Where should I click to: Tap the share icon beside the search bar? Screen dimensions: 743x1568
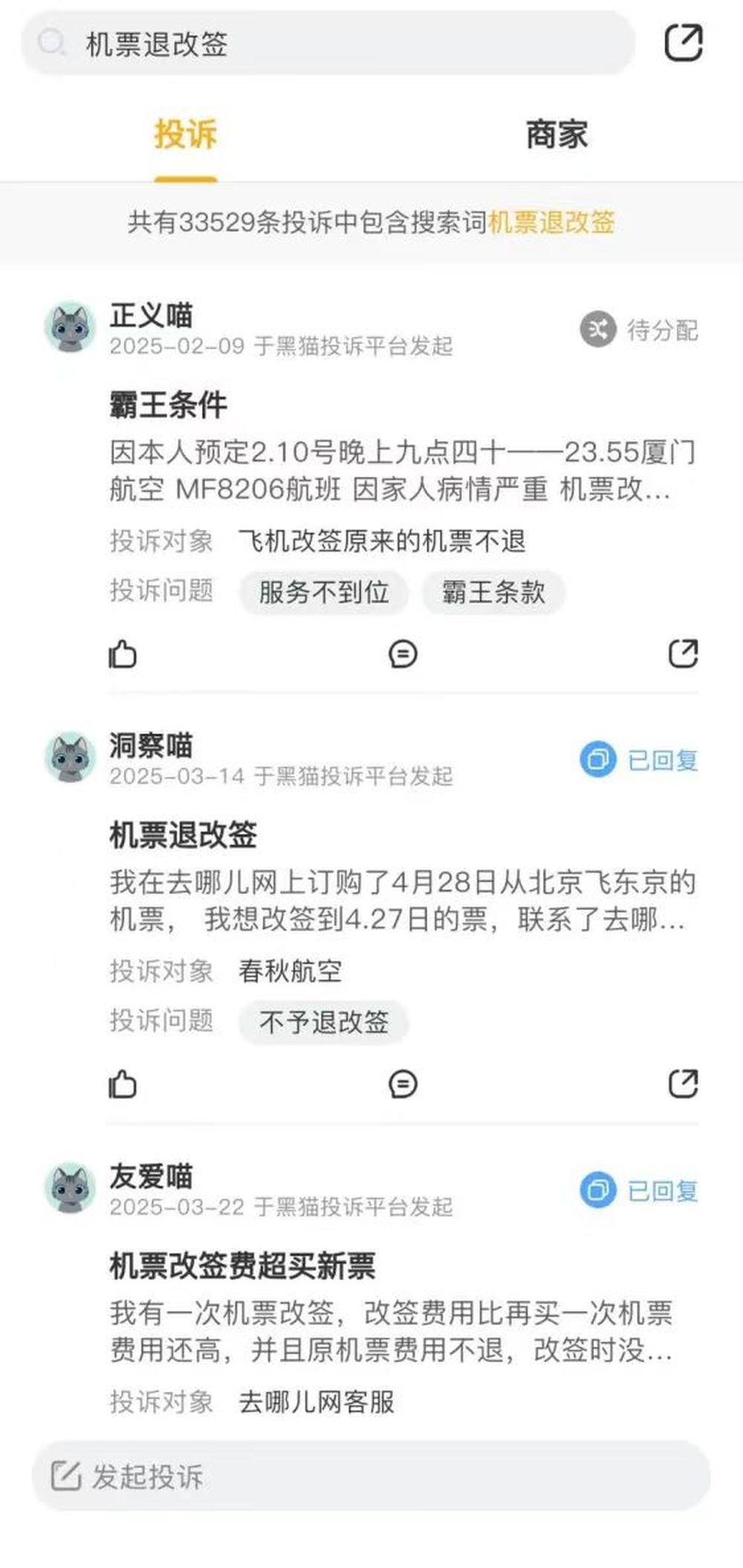coord(683,43)
